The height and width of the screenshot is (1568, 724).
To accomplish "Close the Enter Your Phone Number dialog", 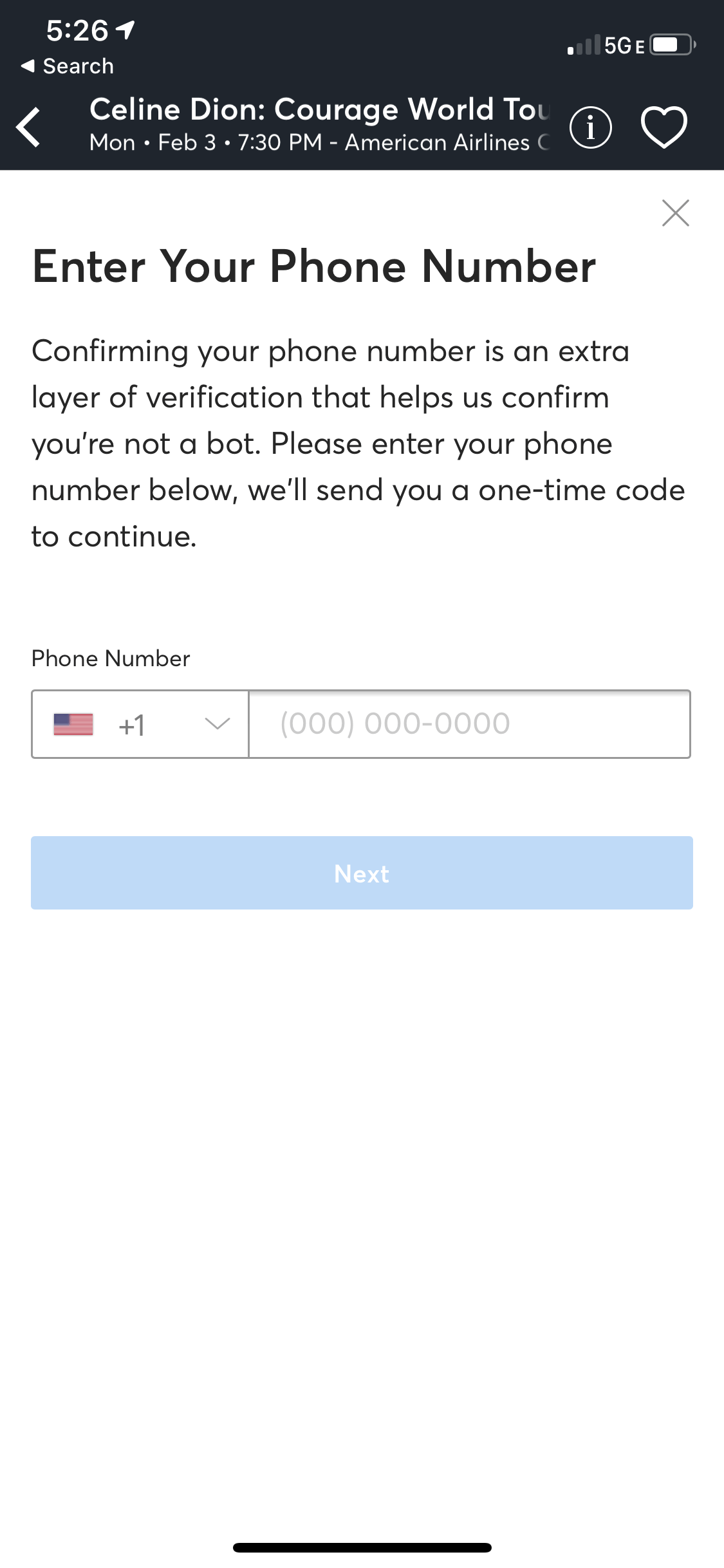I will (675, 213).
